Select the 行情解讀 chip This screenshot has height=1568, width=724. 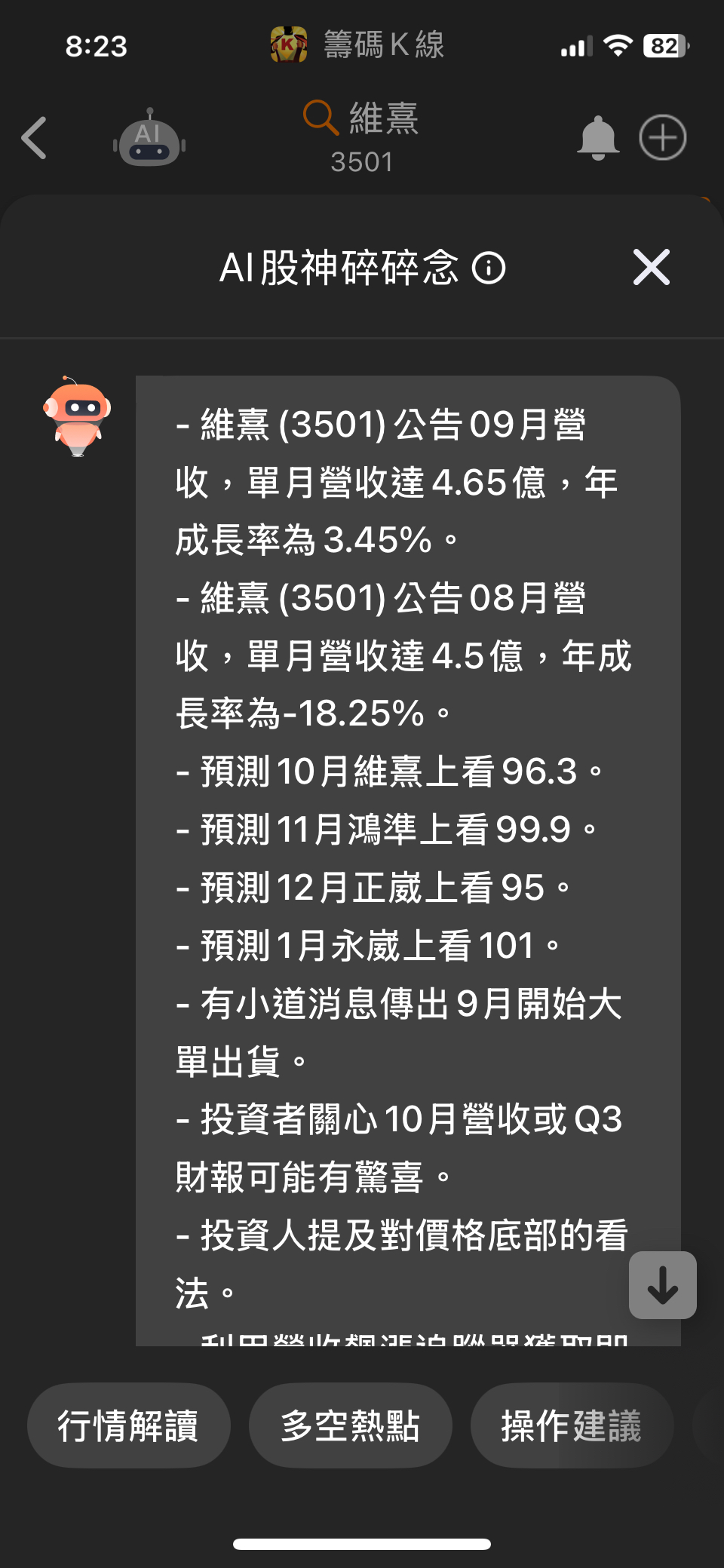(x=128, y=1425)
